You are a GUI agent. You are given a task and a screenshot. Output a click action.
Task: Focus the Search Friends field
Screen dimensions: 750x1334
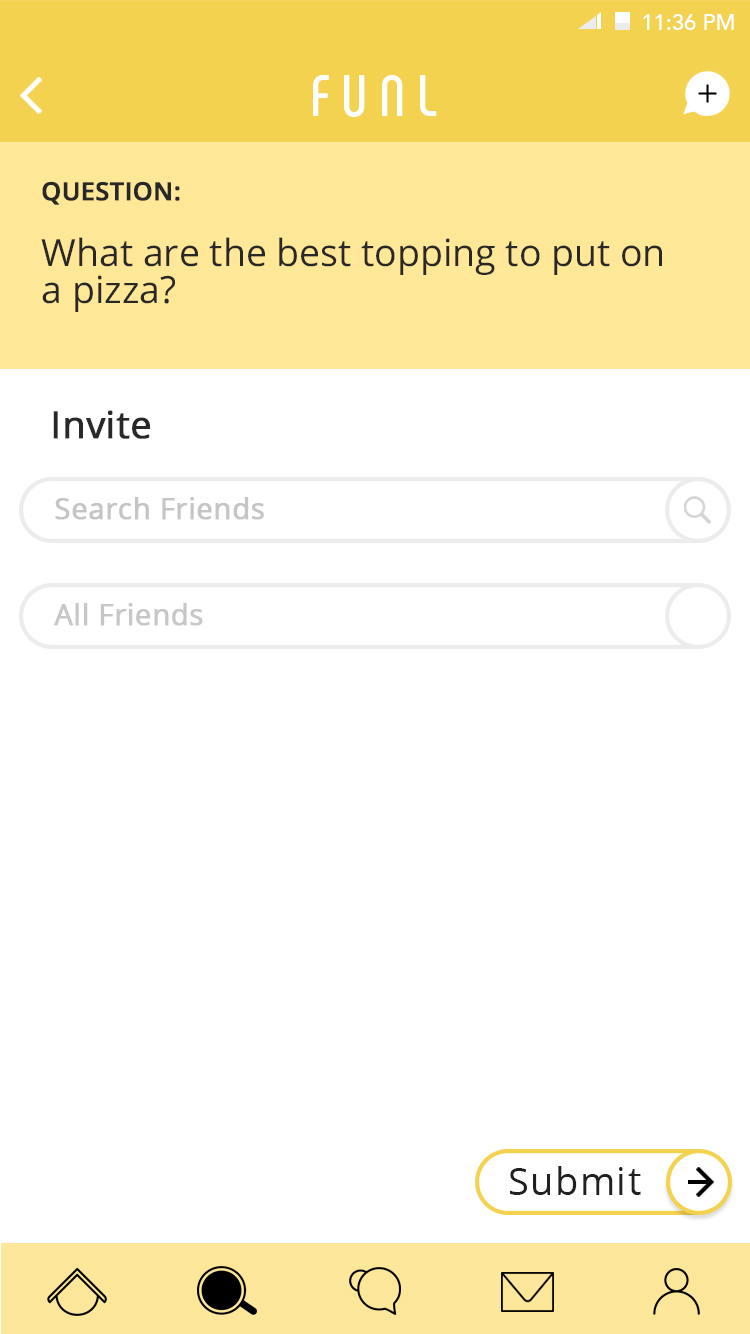coord(340,510)
